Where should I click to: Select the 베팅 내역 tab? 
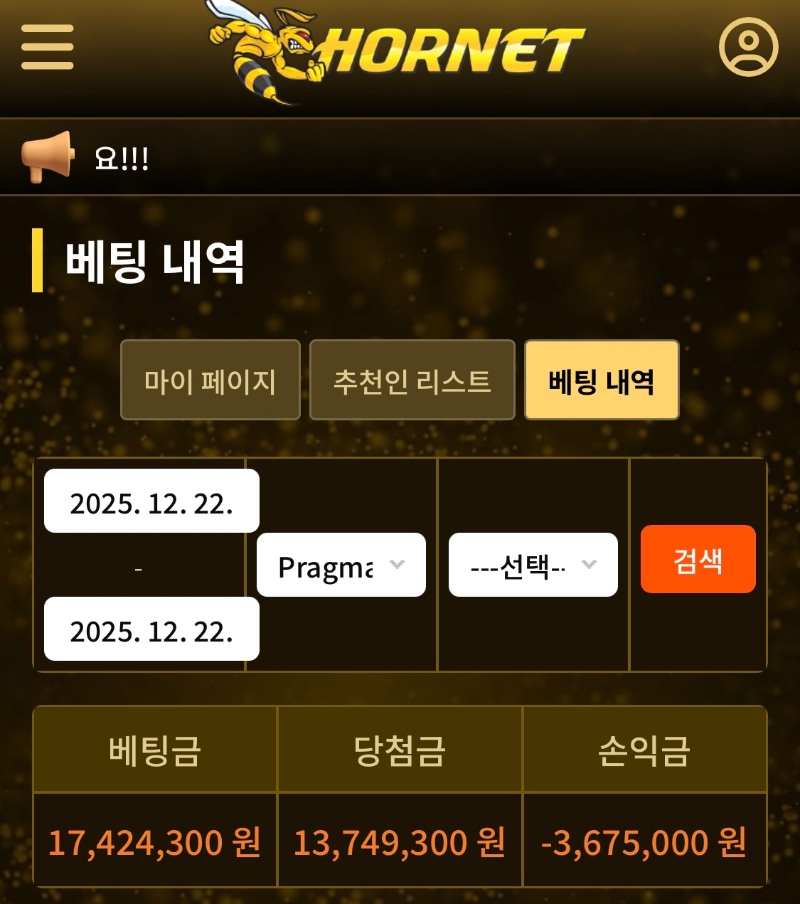tap(601, 380)
